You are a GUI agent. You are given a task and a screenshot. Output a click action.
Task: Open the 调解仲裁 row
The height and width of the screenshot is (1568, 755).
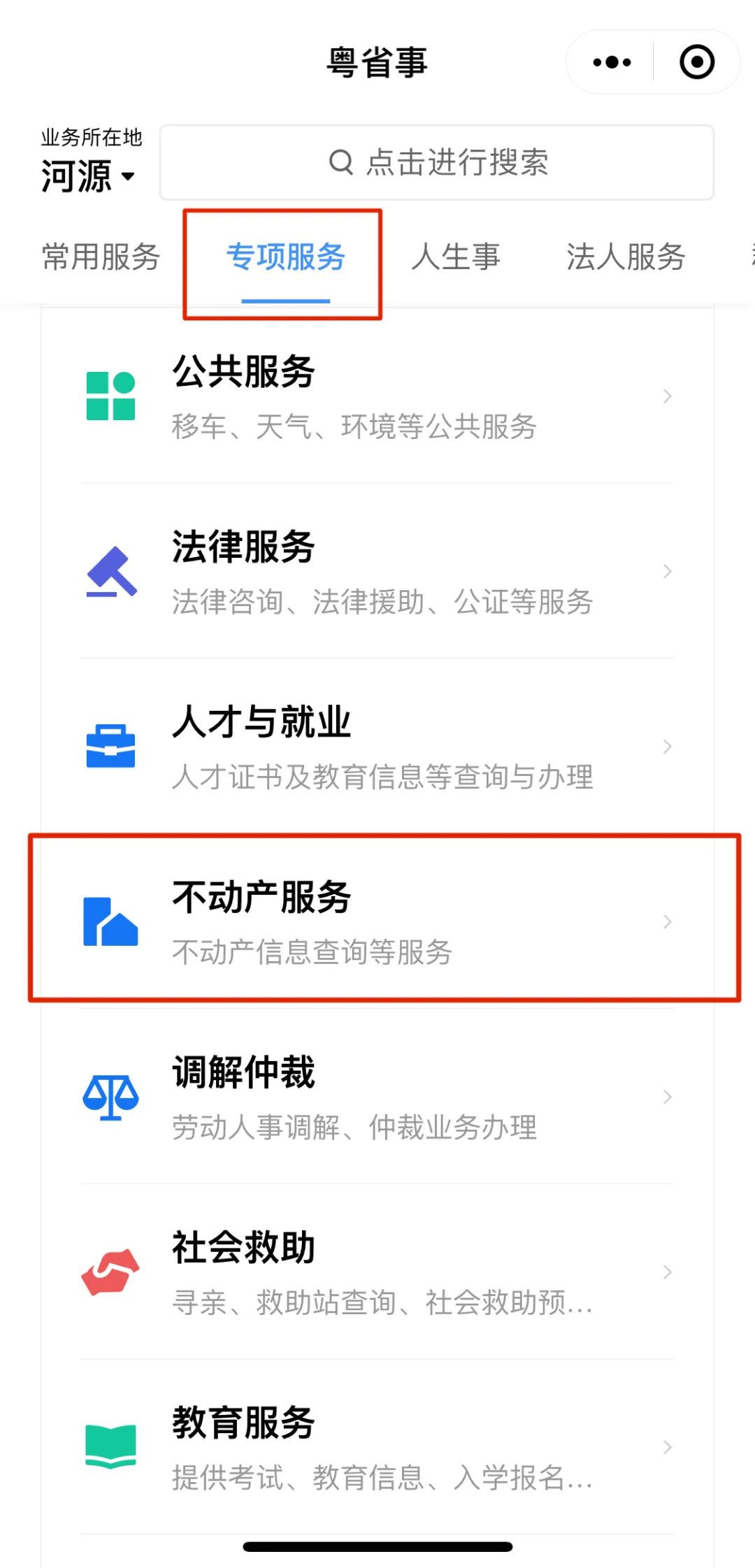(377, 1097)
